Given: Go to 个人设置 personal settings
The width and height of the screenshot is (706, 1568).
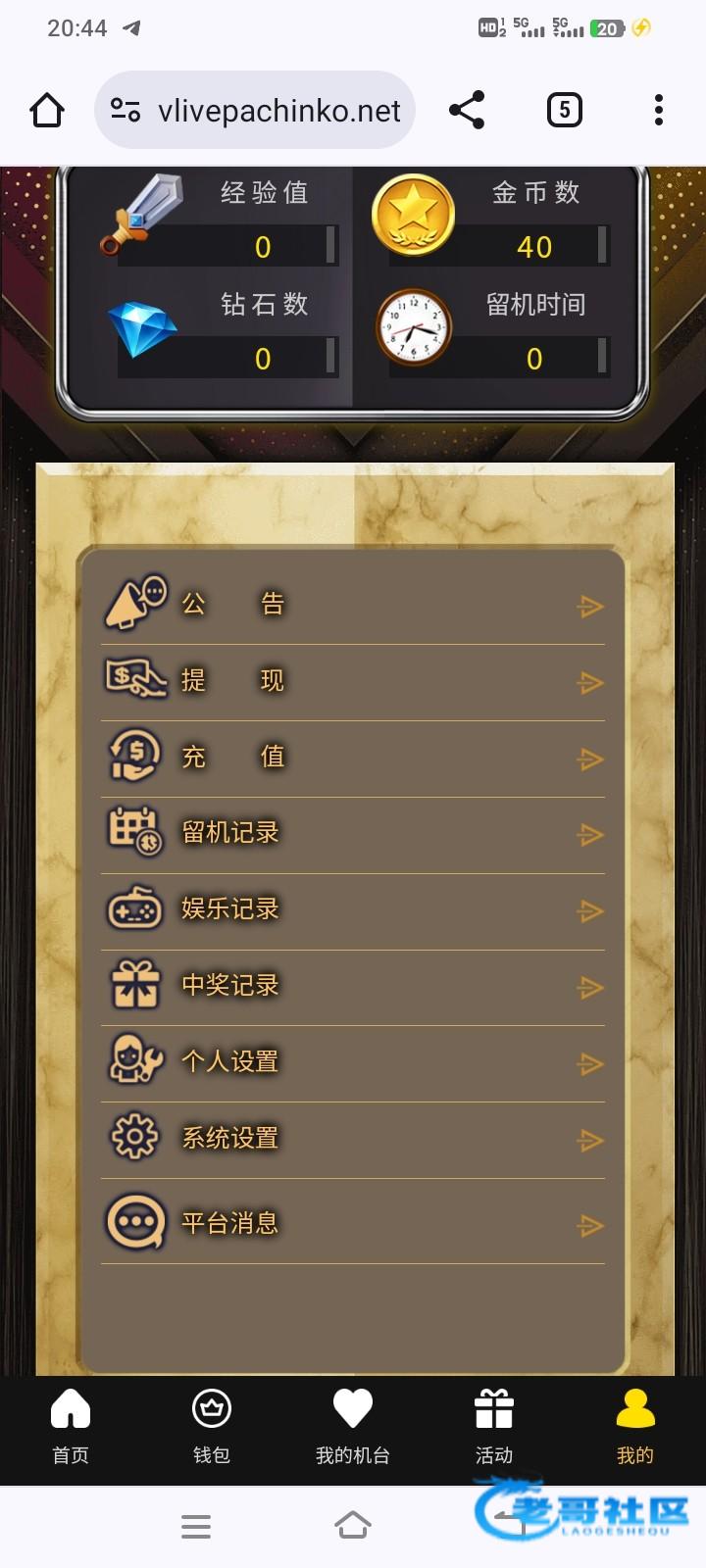Looking at the screenshot, I should (x=353, y=1064).
